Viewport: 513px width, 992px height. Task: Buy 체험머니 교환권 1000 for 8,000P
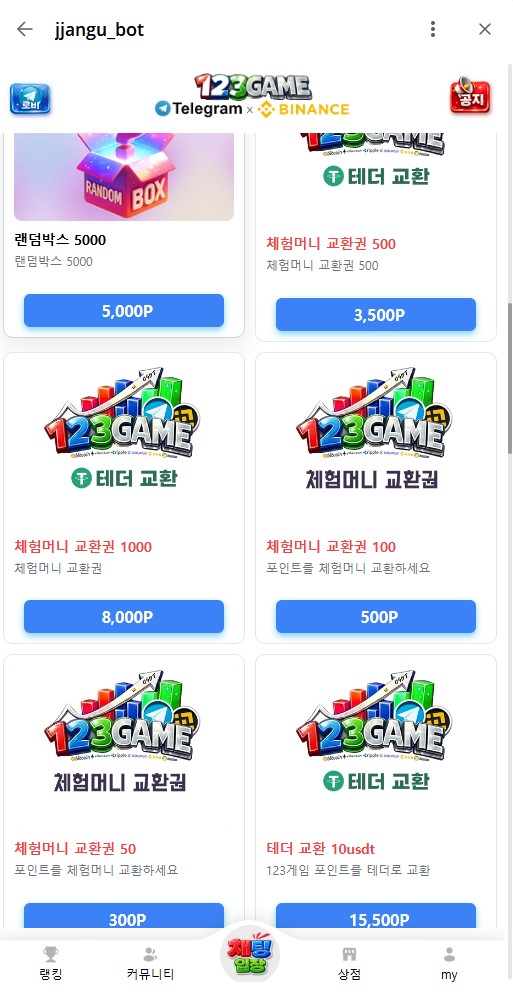[124, 617]
